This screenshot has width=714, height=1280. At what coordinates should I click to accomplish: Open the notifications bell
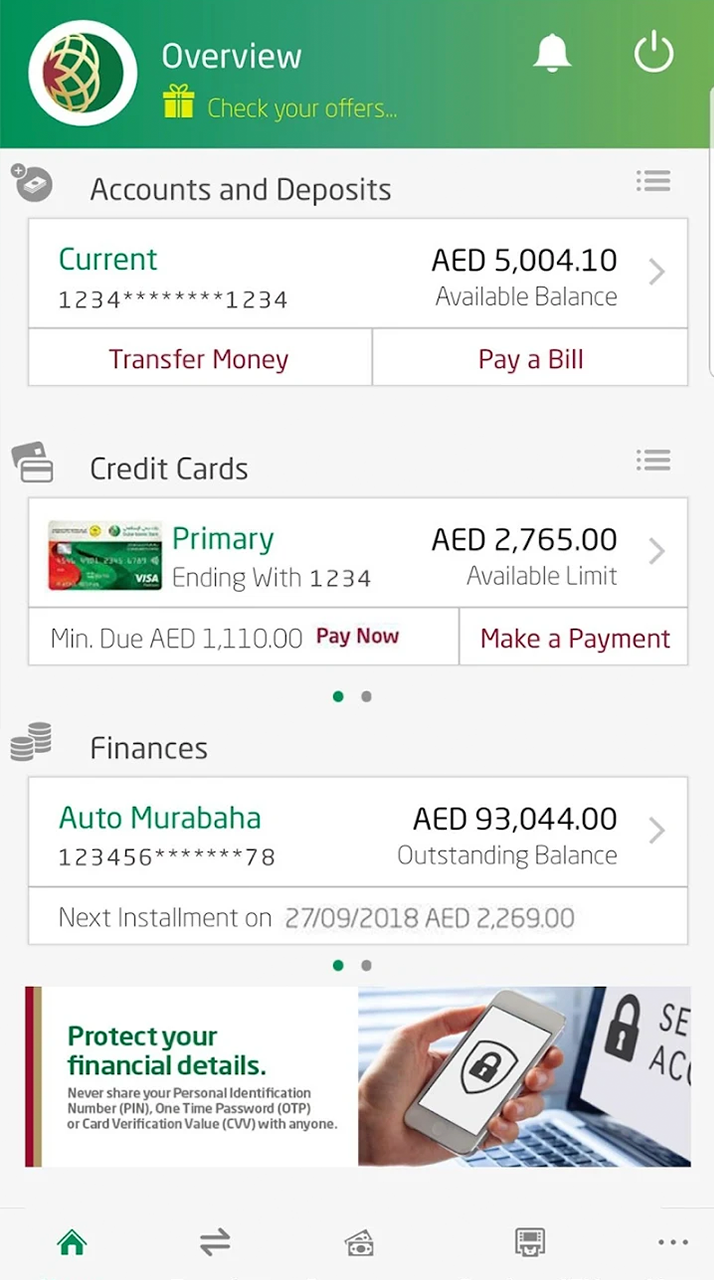click(x=551, y=53)
